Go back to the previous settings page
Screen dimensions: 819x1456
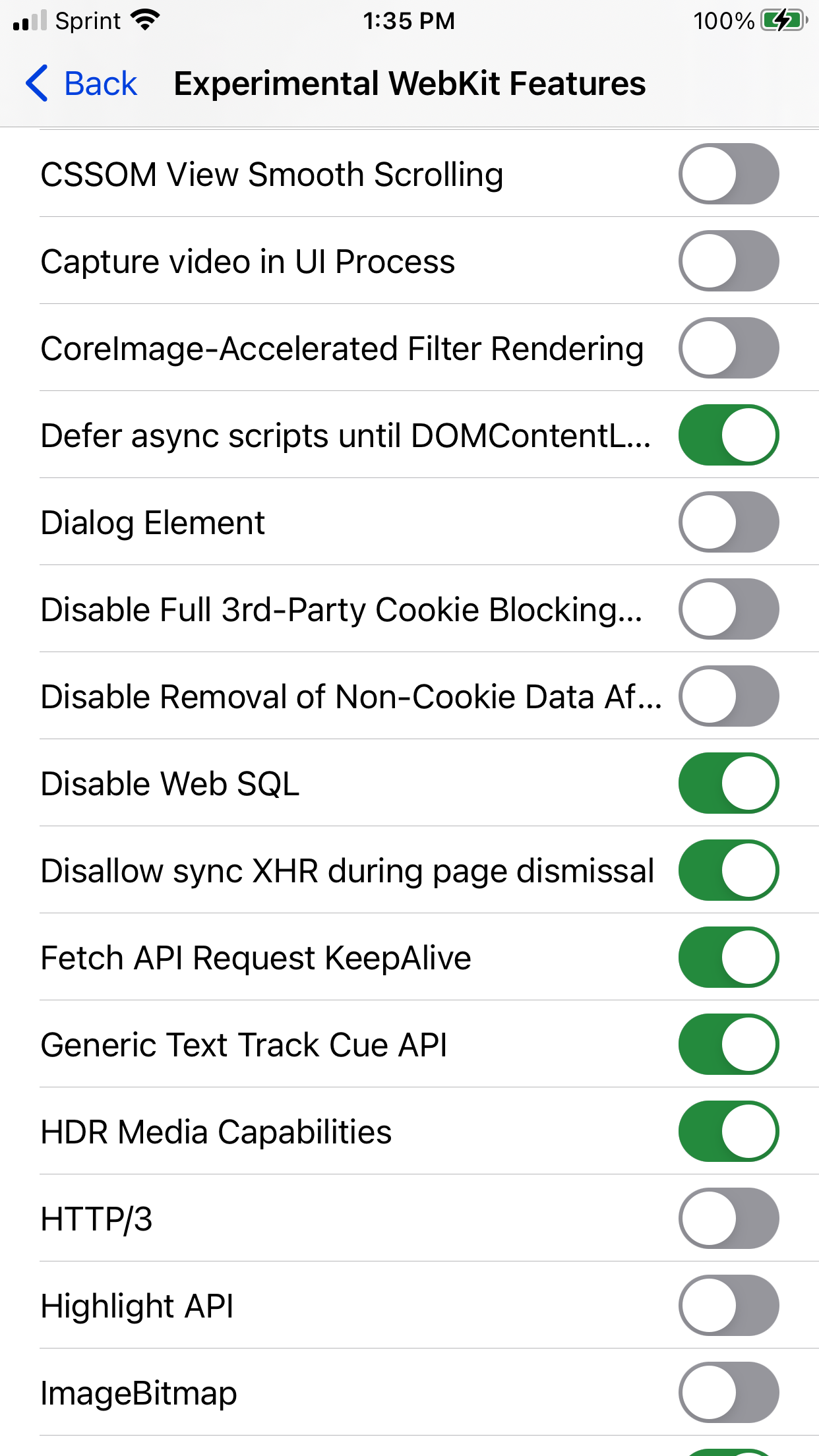click(x=82, y=84)
